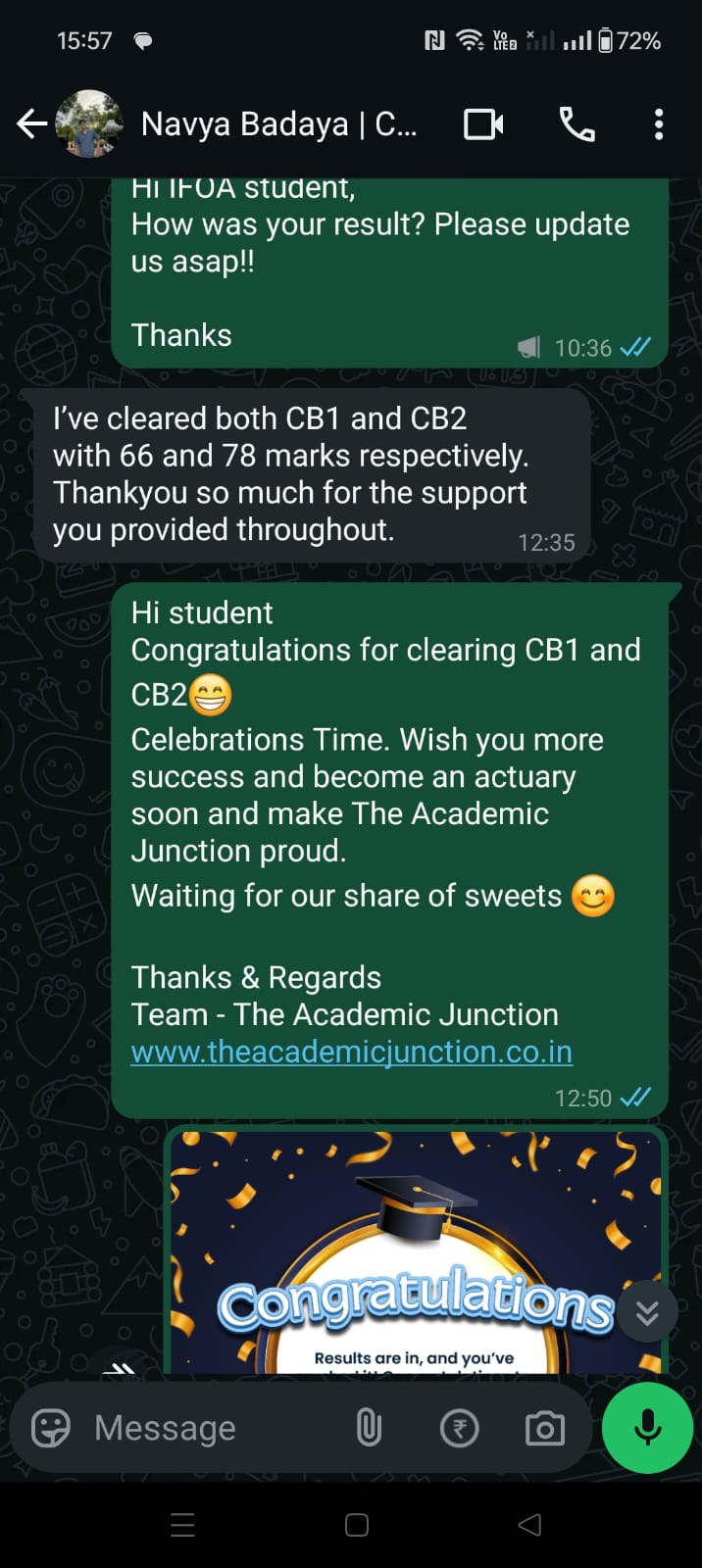Open the emoji and sticker picker
Image resolution: width=702 pixels, height=1568 pixels.
click(x=51, y=1428)
